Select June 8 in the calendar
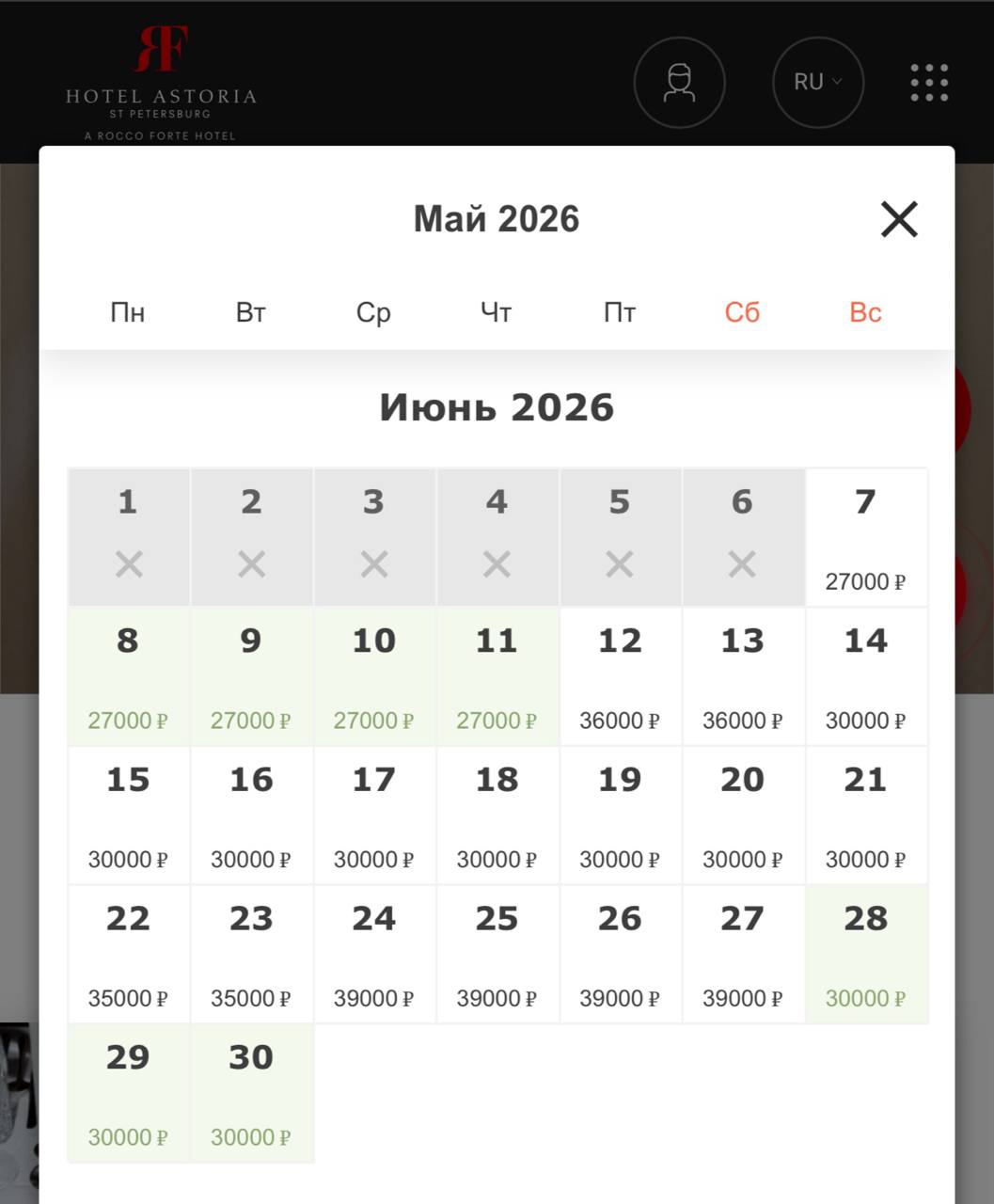Viewport: 994px width, 1204px height. pos(129,676)
